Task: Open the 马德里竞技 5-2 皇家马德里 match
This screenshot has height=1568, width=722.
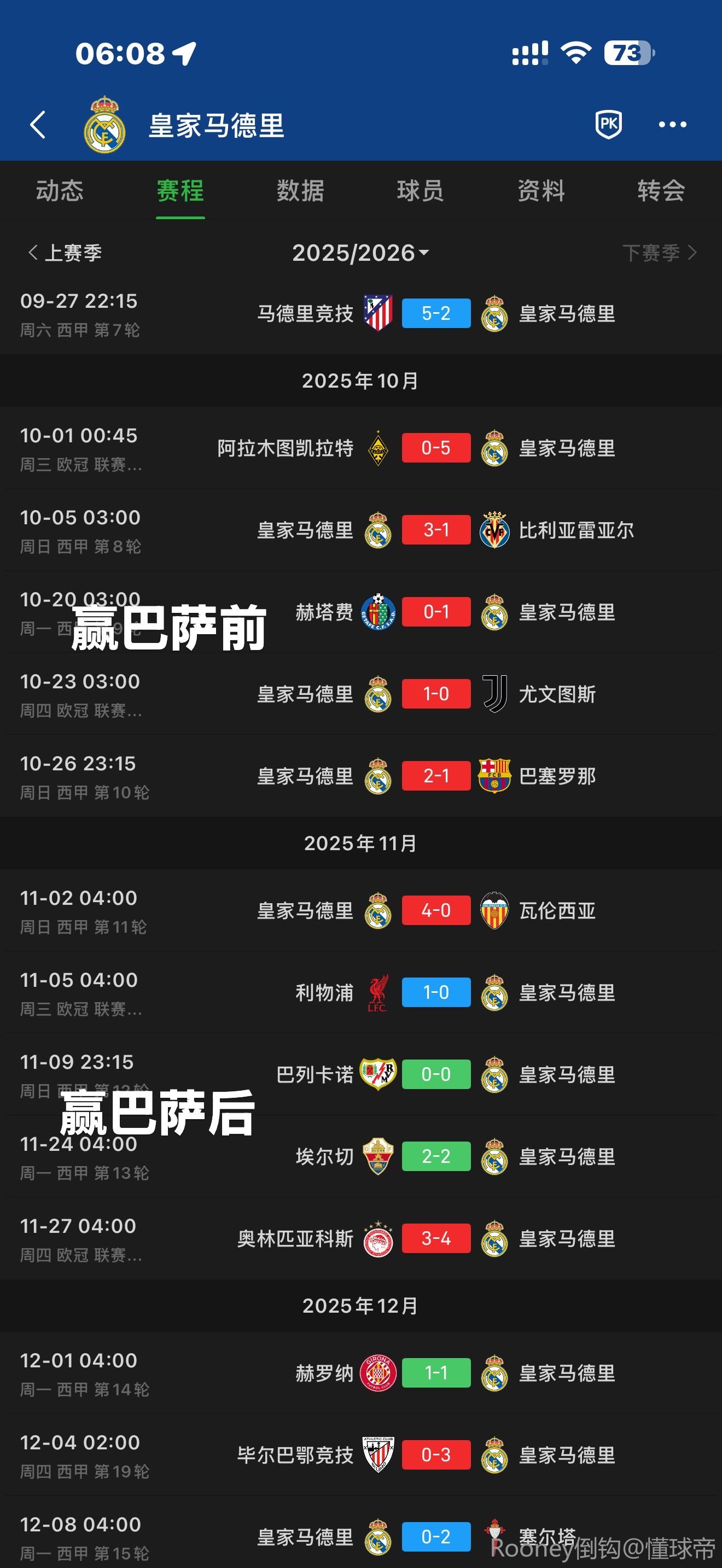Action: [x=436, y=313]
